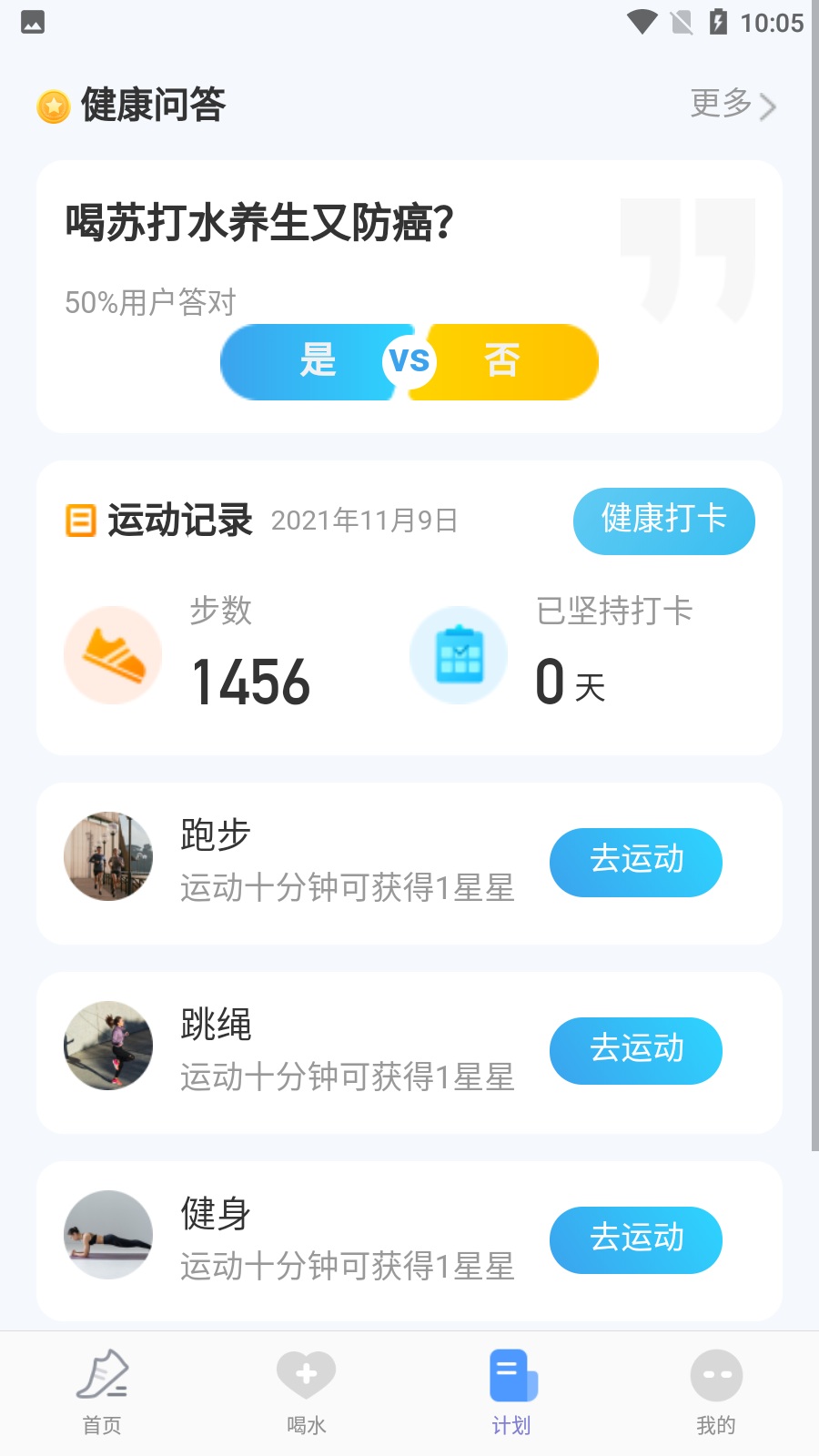
Task: Click the orange document icon beside 运动记录
Action: pos(80,521)
